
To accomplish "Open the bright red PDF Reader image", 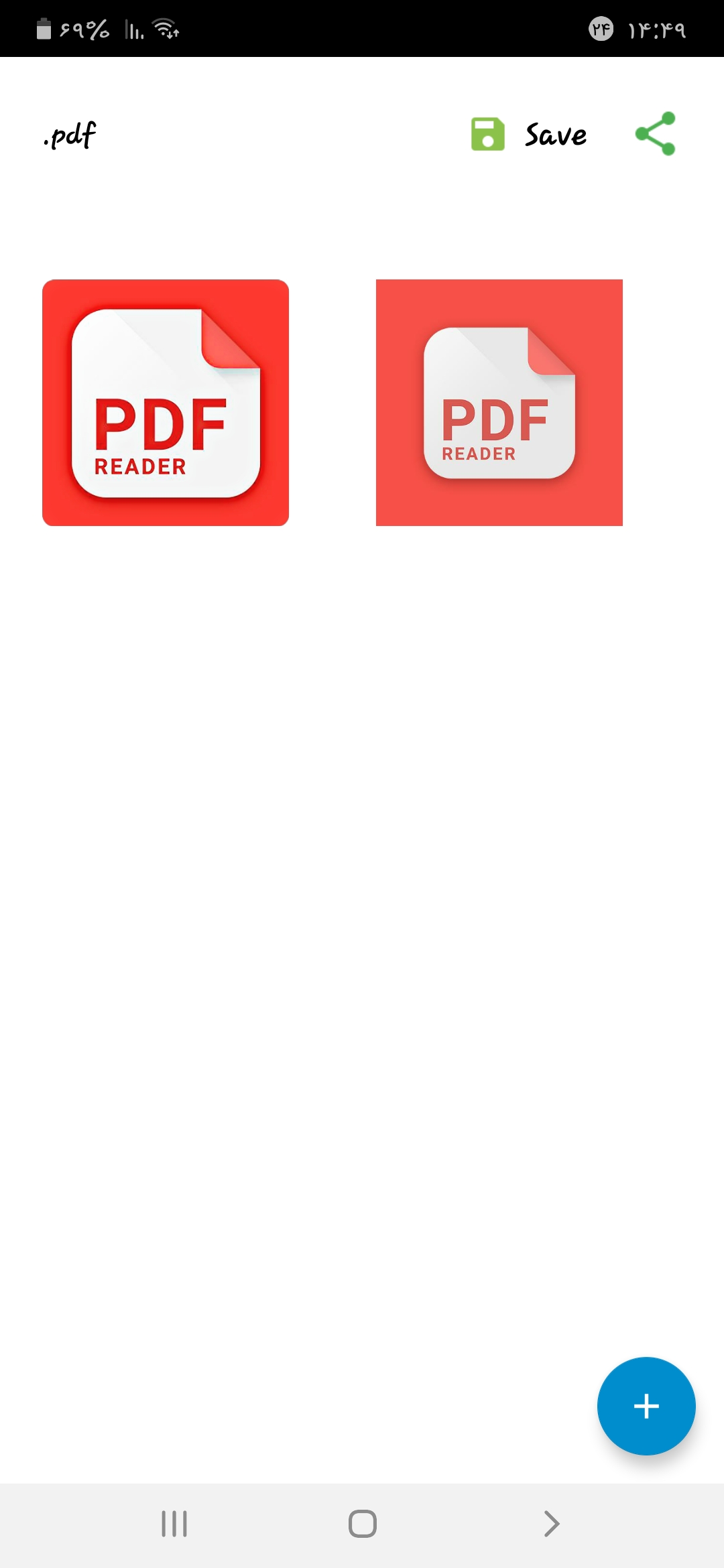I will (166, 403).
